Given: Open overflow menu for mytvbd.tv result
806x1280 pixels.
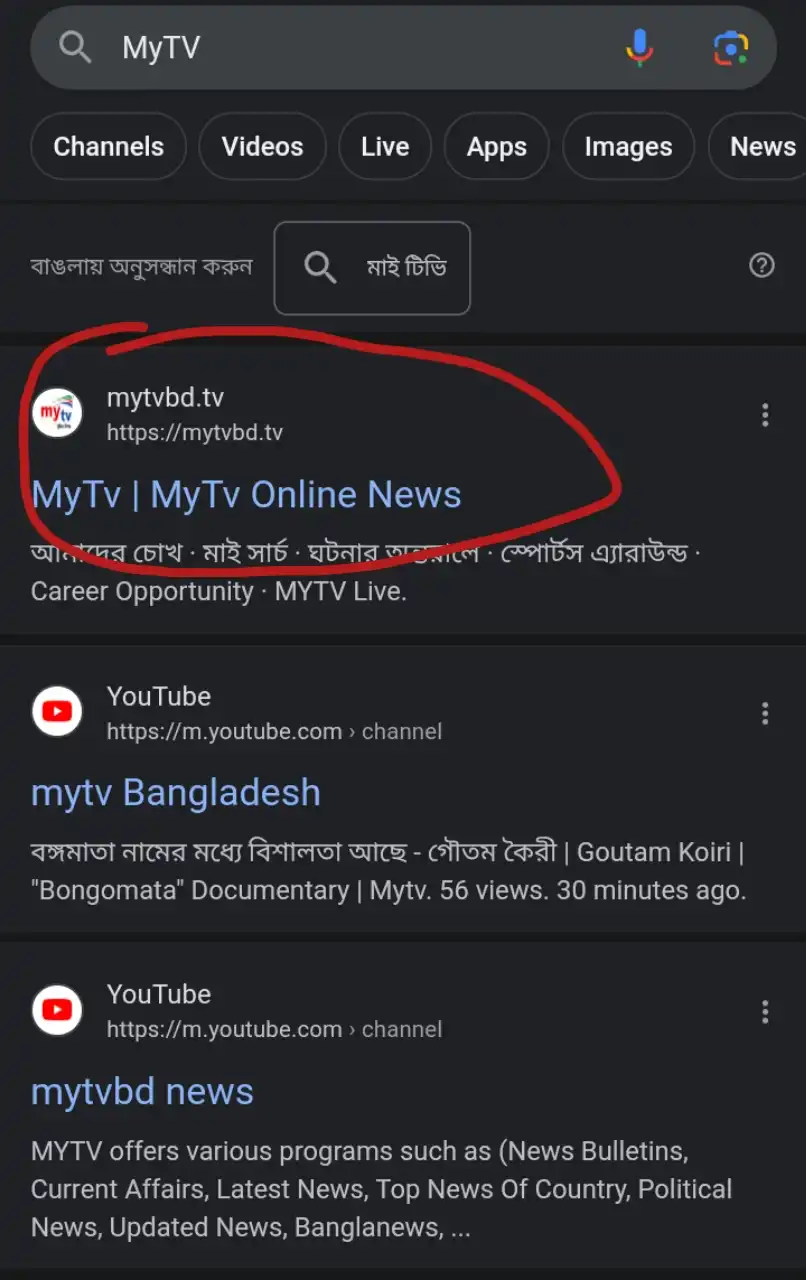Looking at the screenshot, I should pyautogui.click(x=765, y=415).
